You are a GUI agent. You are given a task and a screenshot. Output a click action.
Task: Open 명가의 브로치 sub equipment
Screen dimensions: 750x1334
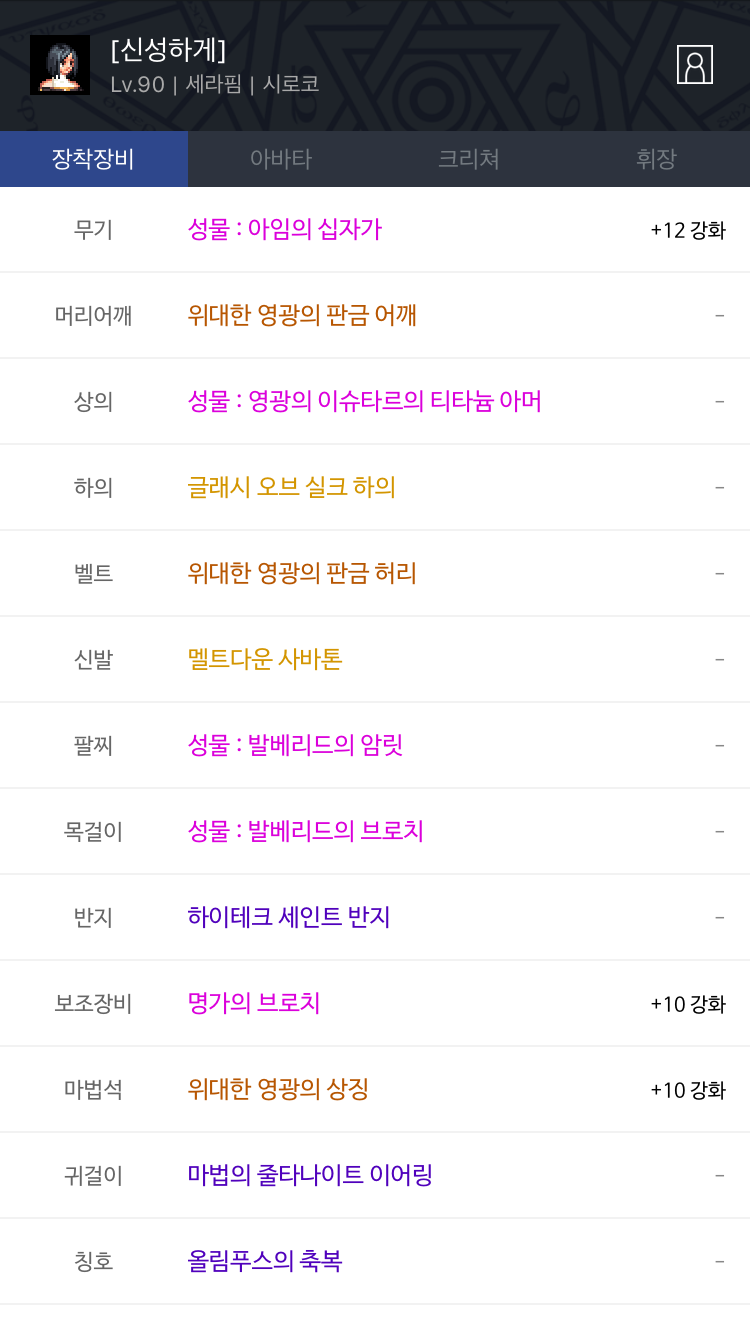254,1003
